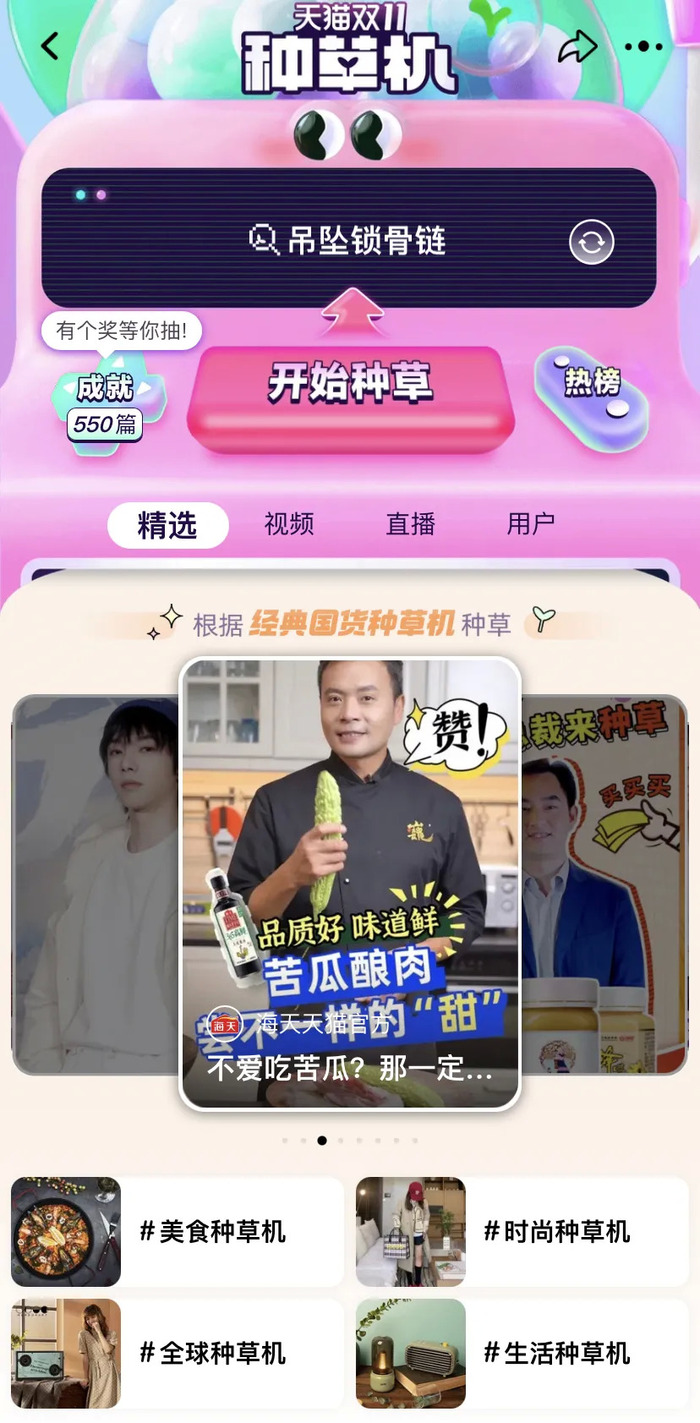Open #时尚种草机 topic
Image resolution: width=700 pixels, height=1423 pixels.
[522, 1231]
